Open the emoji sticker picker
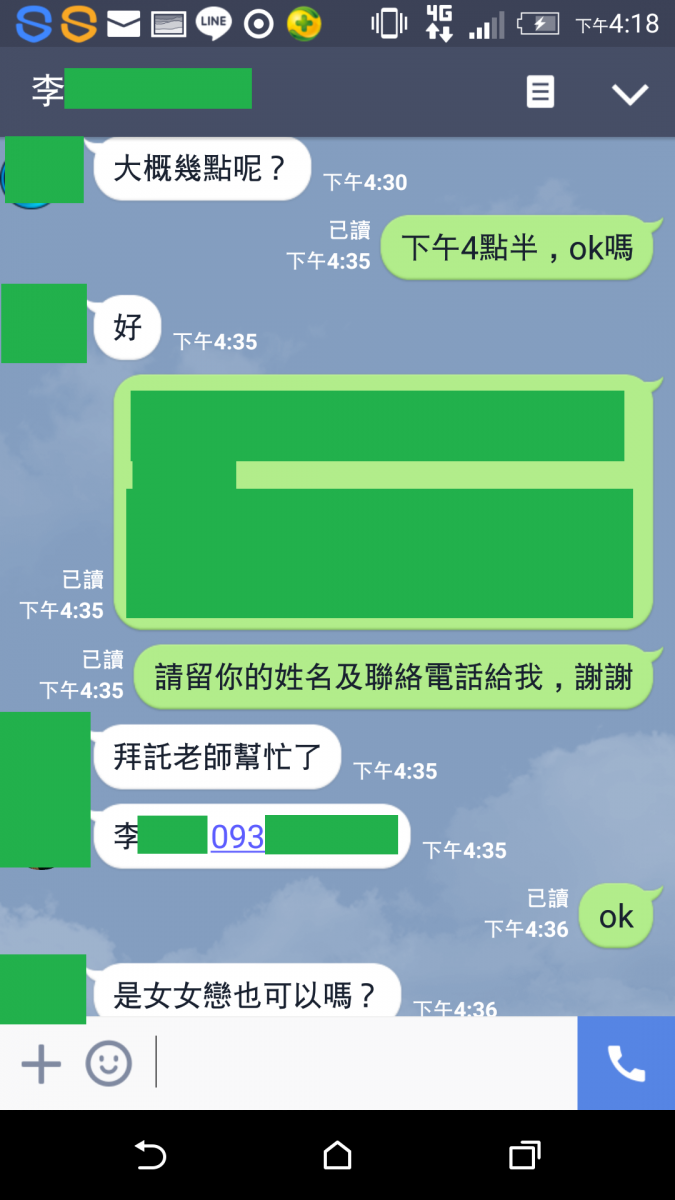Screen dimensions: 675x1200 (x=108, y=1063)
